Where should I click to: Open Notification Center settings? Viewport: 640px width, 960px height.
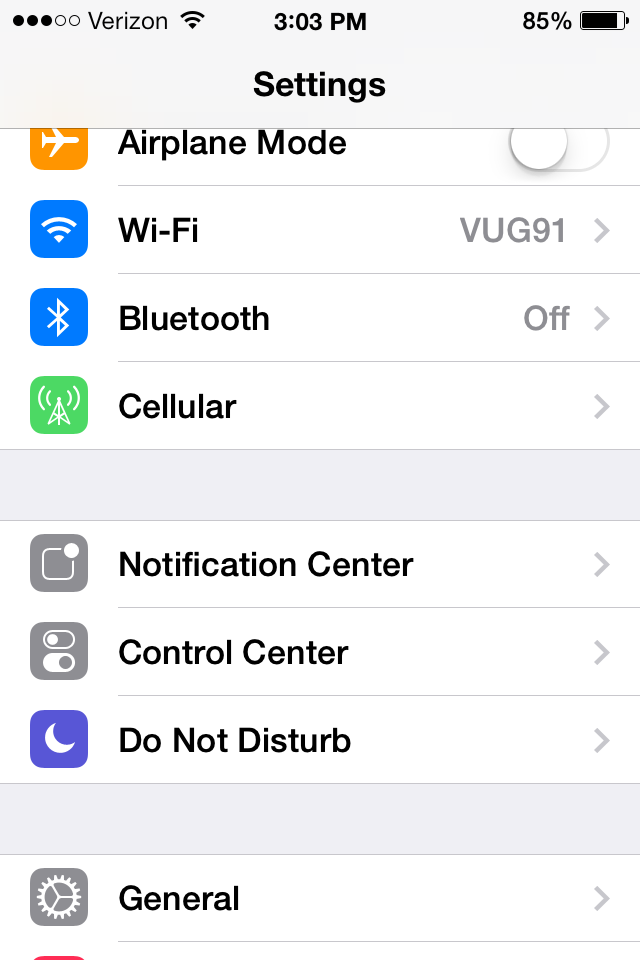point(320,565)
